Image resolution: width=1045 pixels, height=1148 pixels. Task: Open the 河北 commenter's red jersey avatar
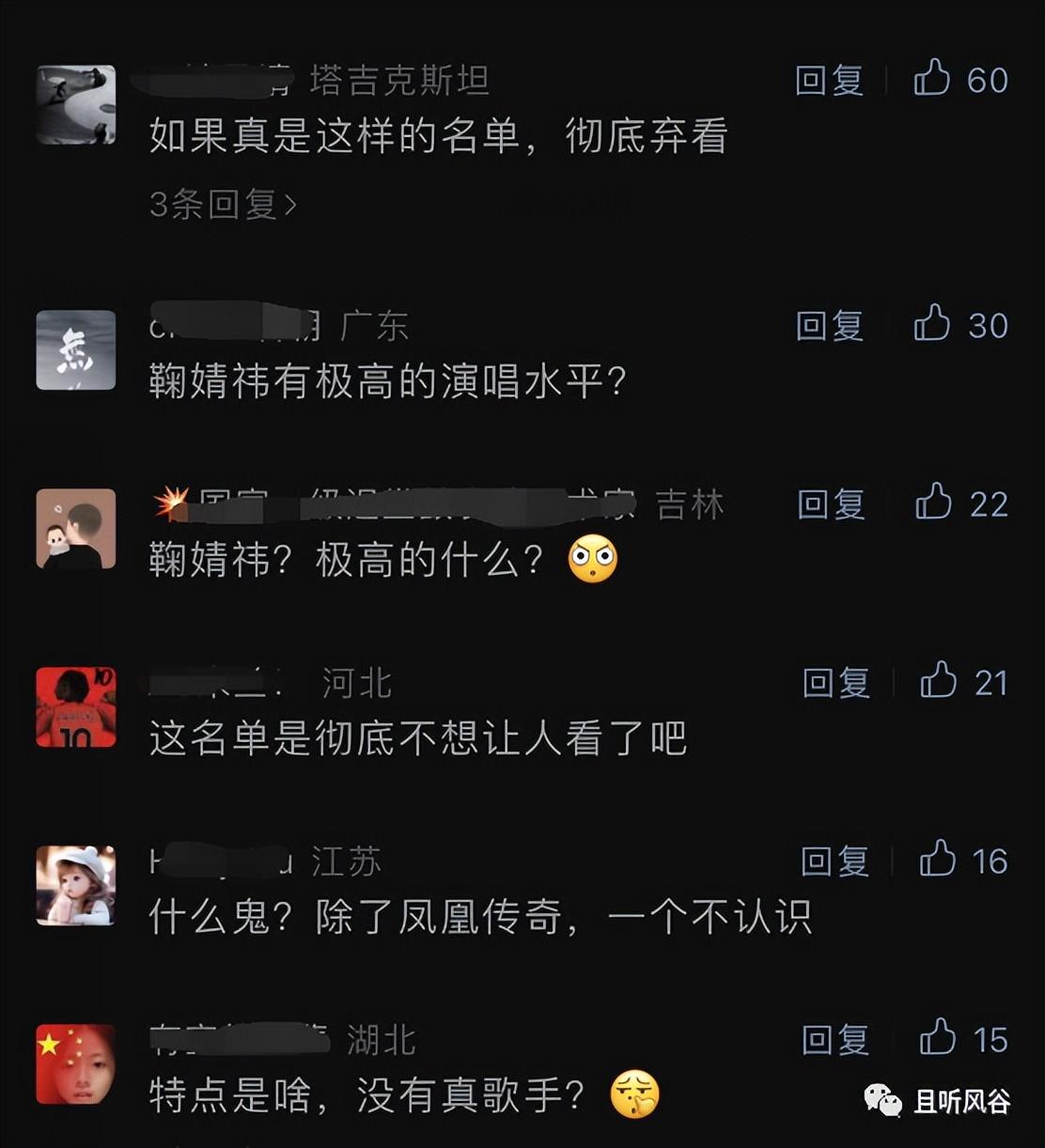coord(76,707)
